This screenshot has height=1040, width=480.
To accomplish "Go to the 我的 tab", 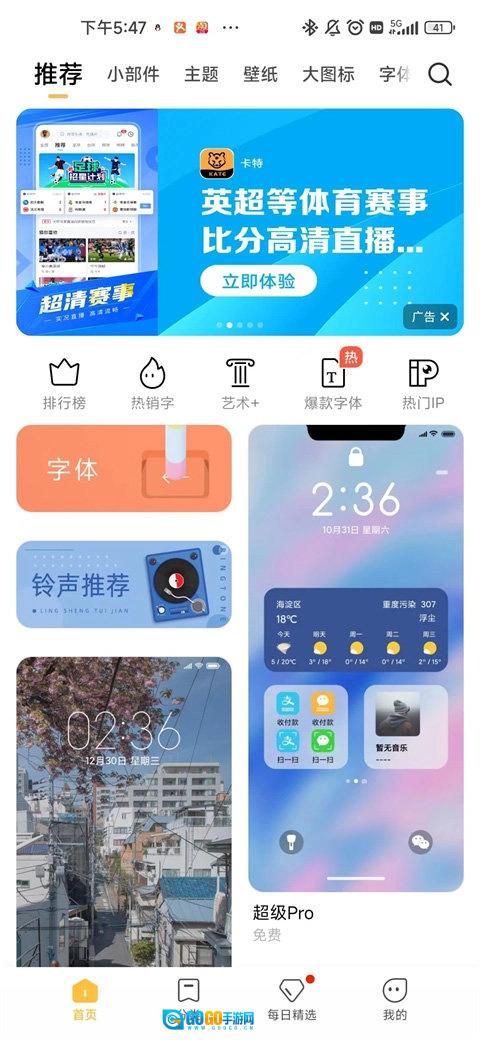I will tap(394, 1000).
